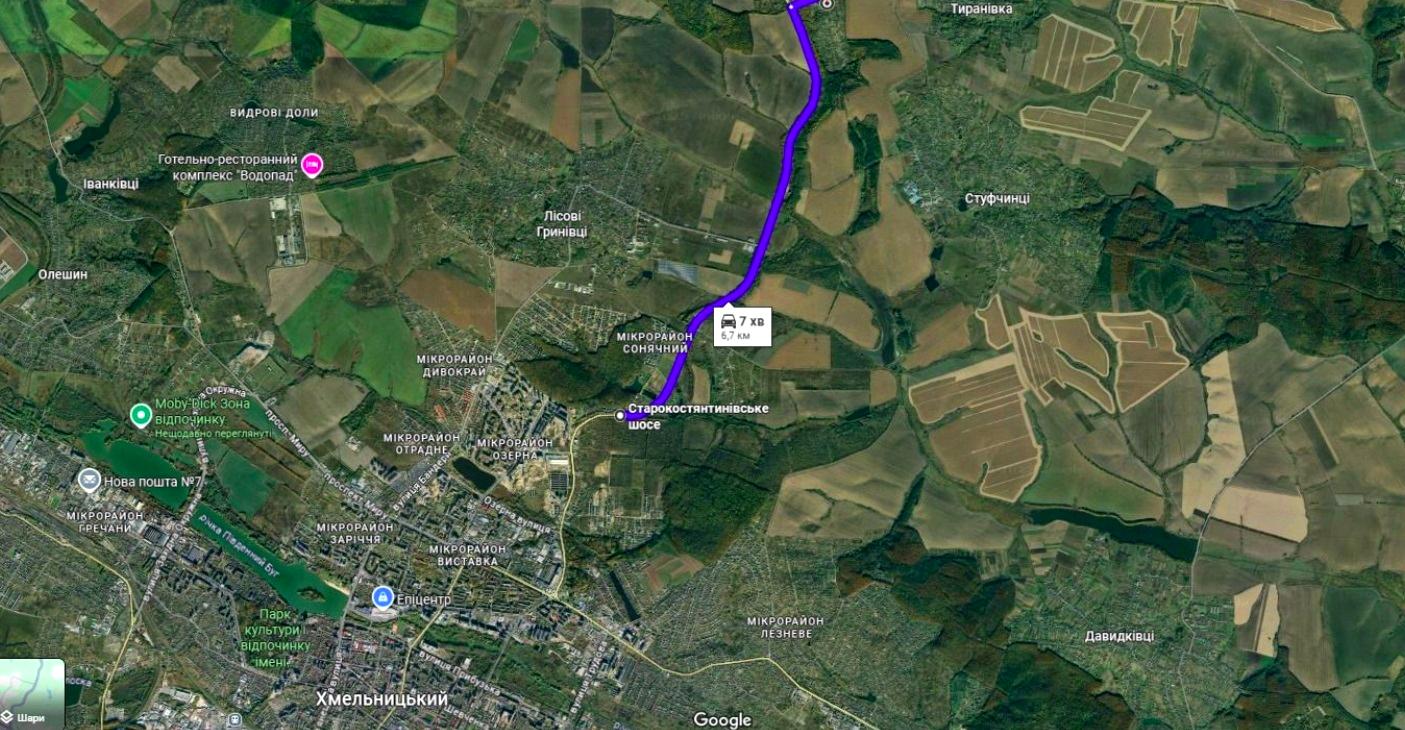
Task: Open the Шари layers switcher
Action: point(31,694)
